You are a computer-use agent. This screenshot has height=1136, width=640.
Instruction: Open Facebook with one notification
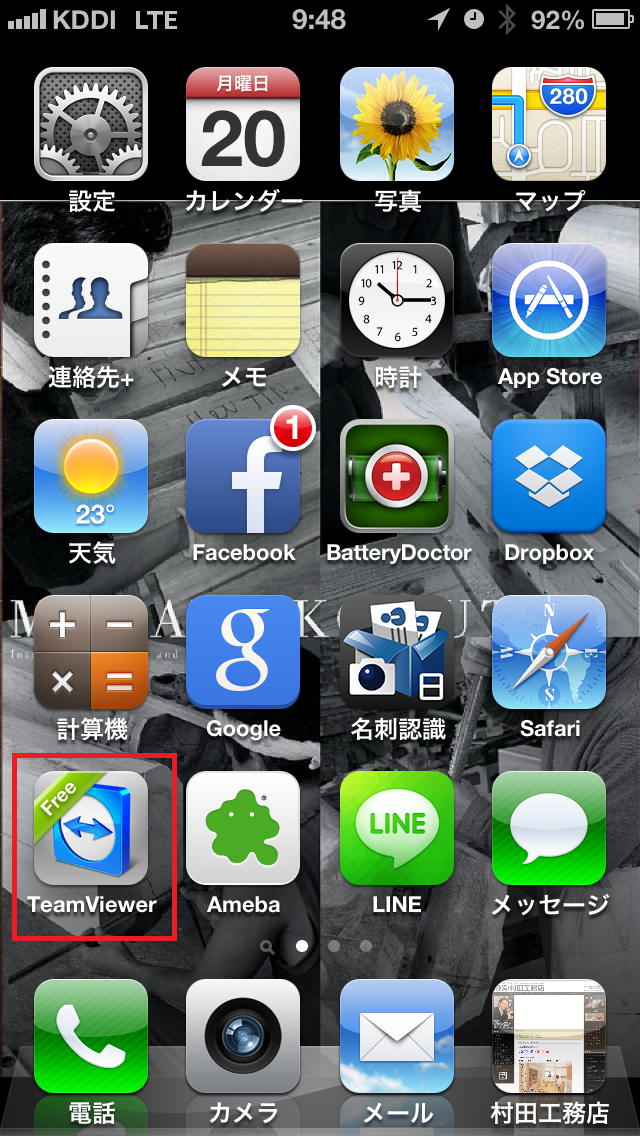point(243,476)
